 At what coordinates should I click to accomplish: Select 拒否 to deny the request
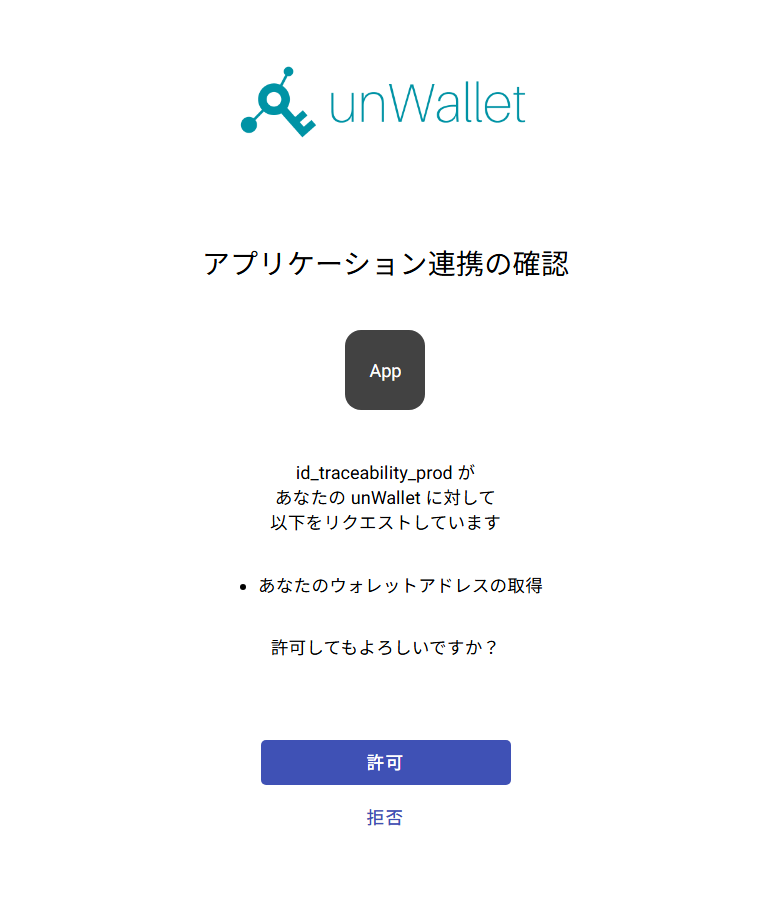(x=385, y=818)
